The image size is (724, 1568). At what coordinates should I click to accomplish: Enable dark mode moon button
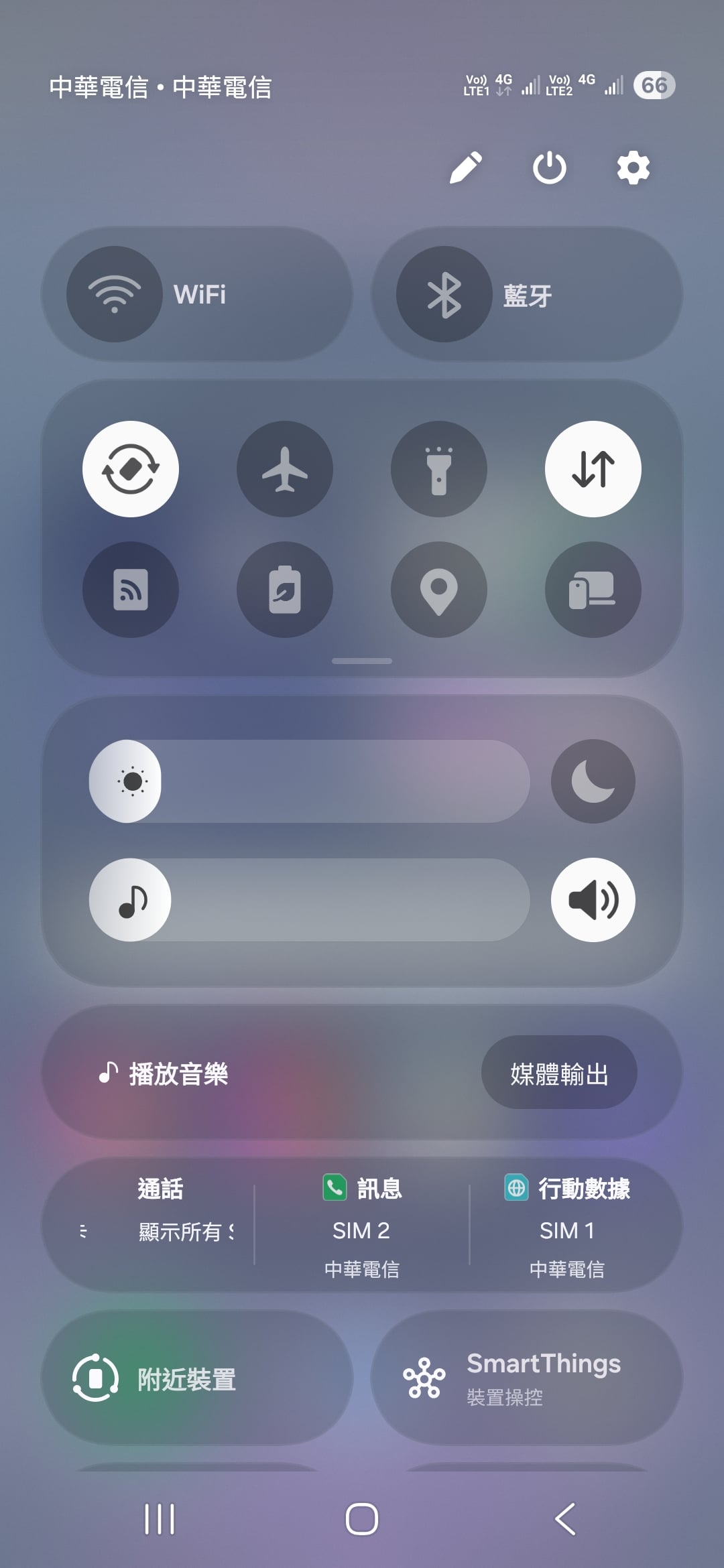(x=593, y=781)
